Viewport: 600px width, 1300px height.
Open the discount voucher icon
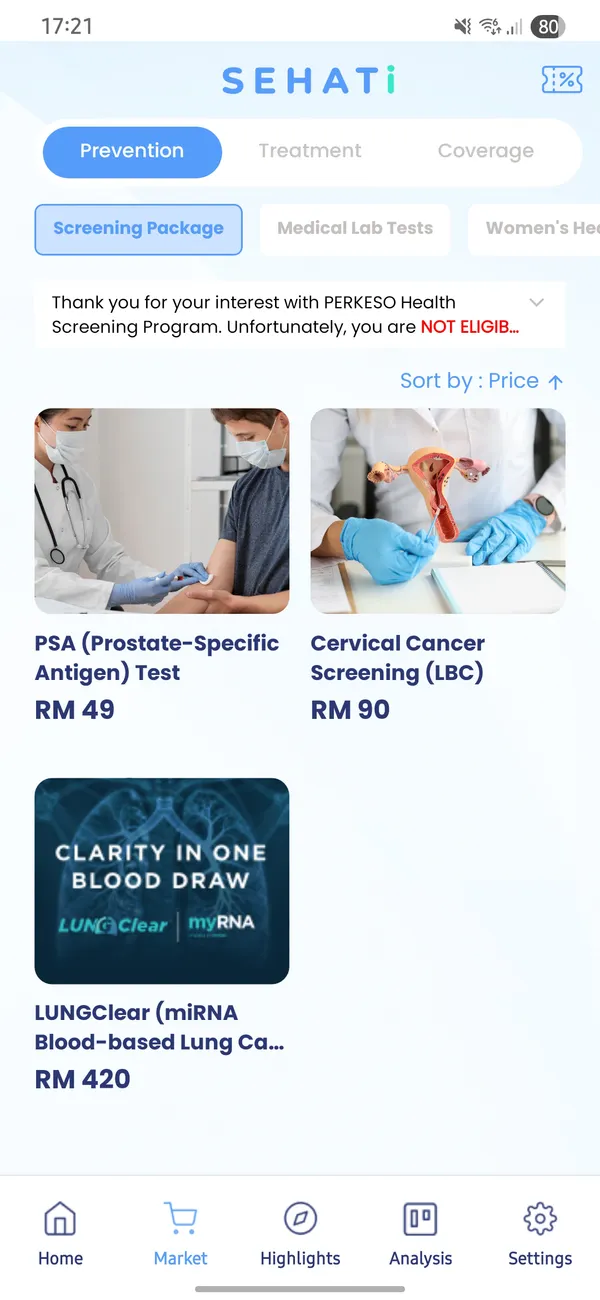click(561, 80)
